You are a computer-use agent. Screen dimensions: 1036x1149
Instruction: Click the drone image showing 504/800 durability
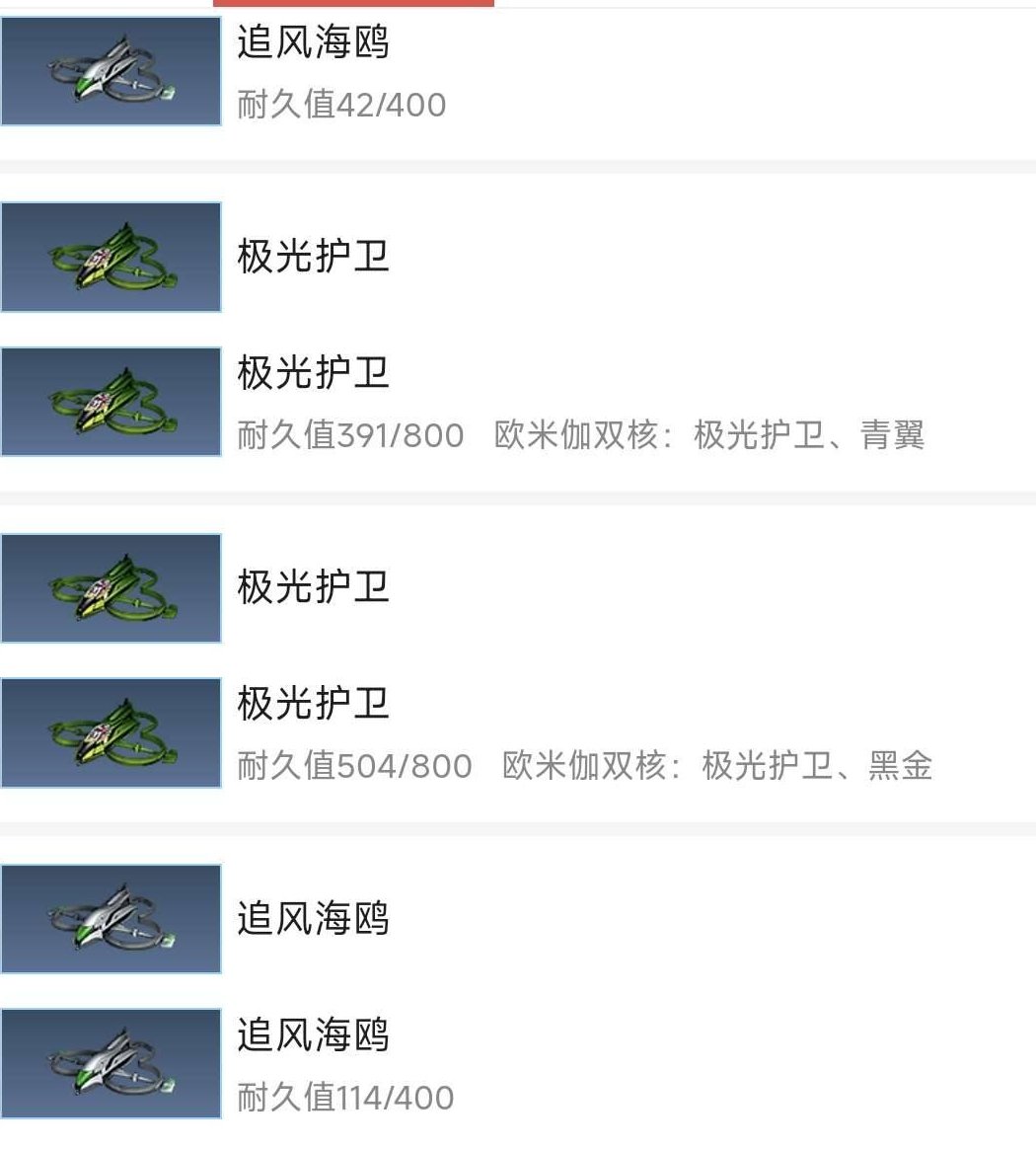click(x=111, y=732)
